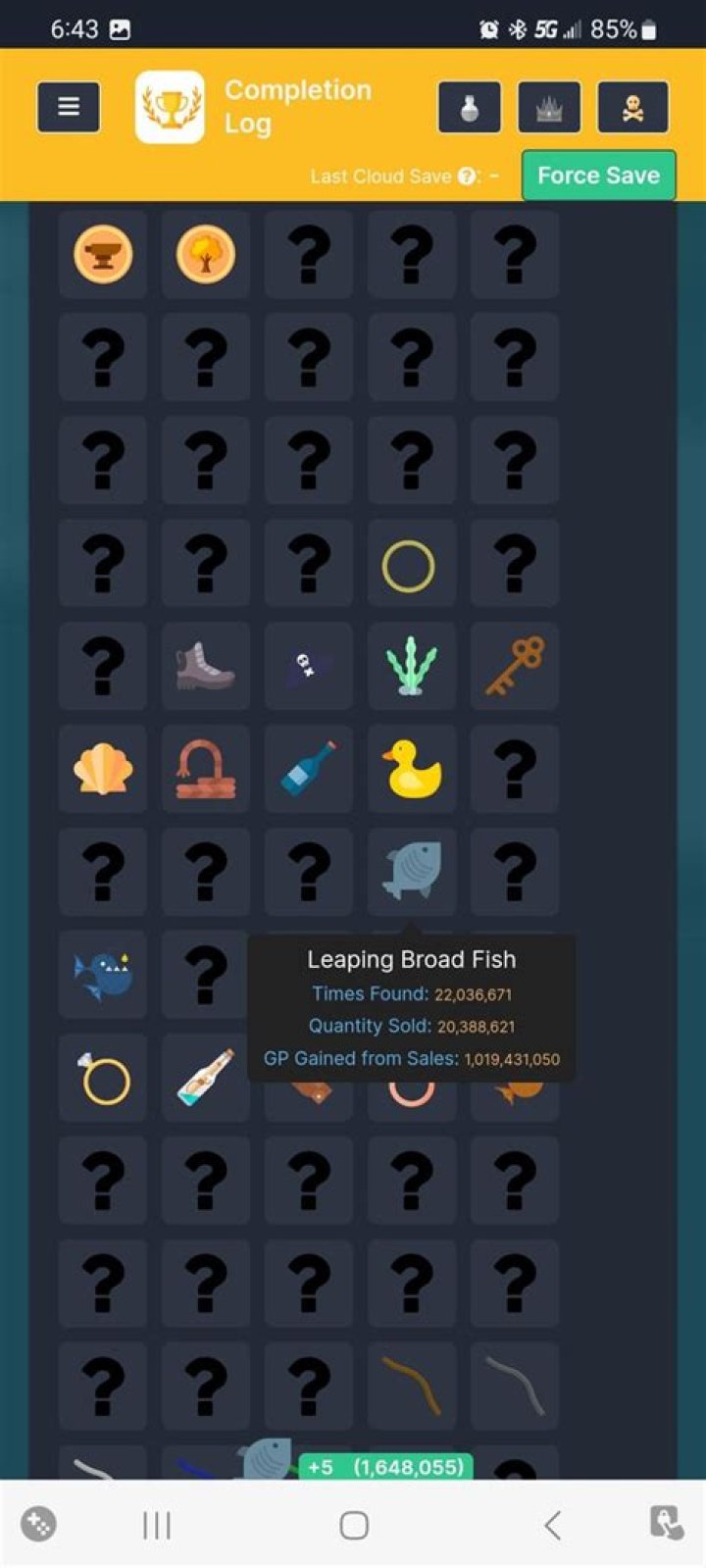The height and width of the screenshot is (1568, 706).
Task: View the diamond ring item
Action: point(103,1078)
